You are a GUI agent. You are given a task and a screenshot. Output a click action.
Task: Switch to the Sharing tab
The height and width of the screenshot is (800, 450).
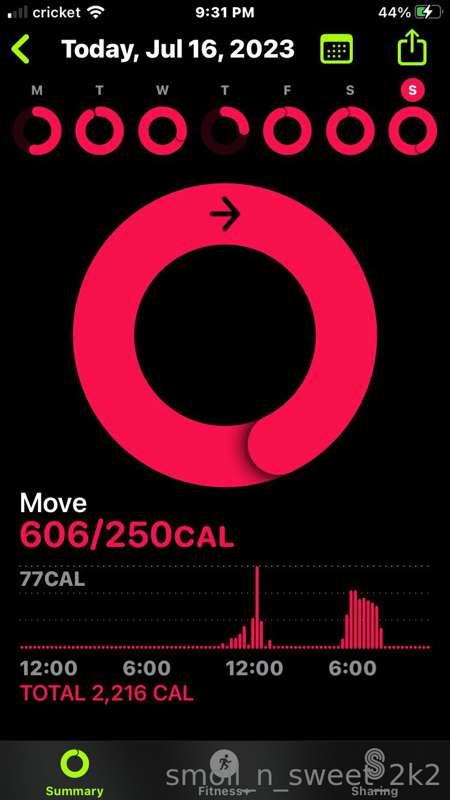374,771
